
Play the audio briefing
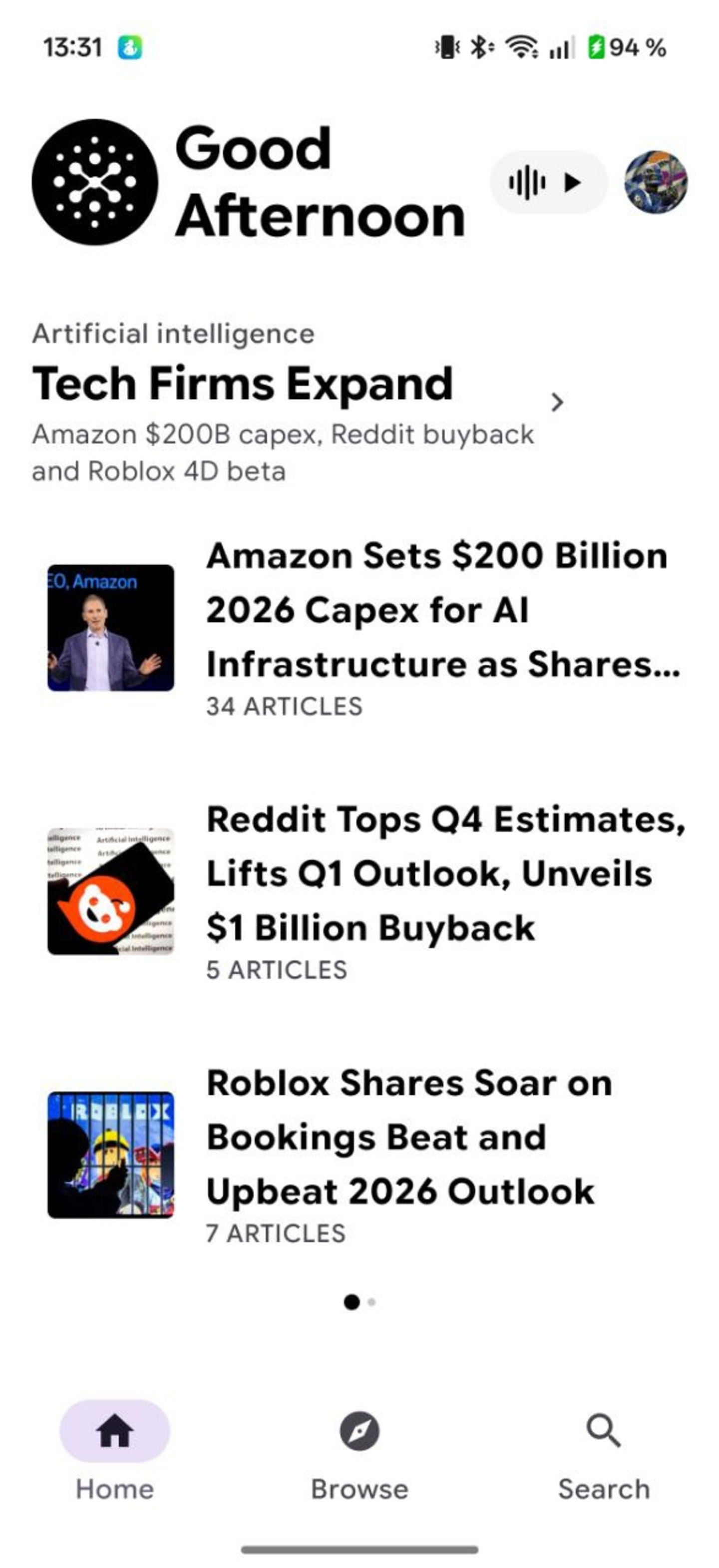click(549, 183)
